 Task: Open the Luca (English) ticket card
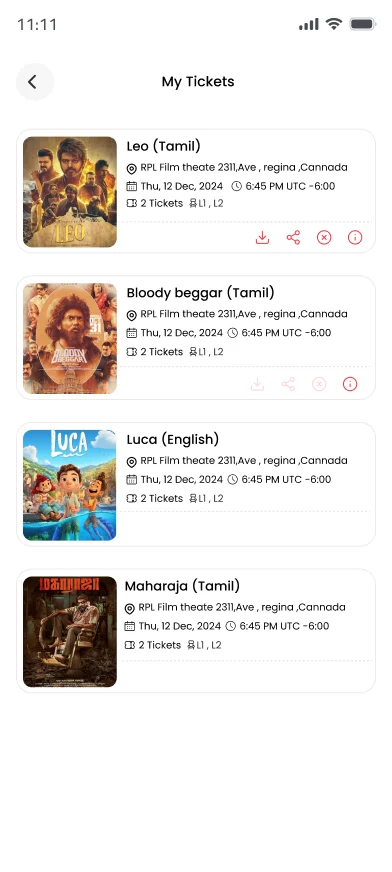(196, 484)
